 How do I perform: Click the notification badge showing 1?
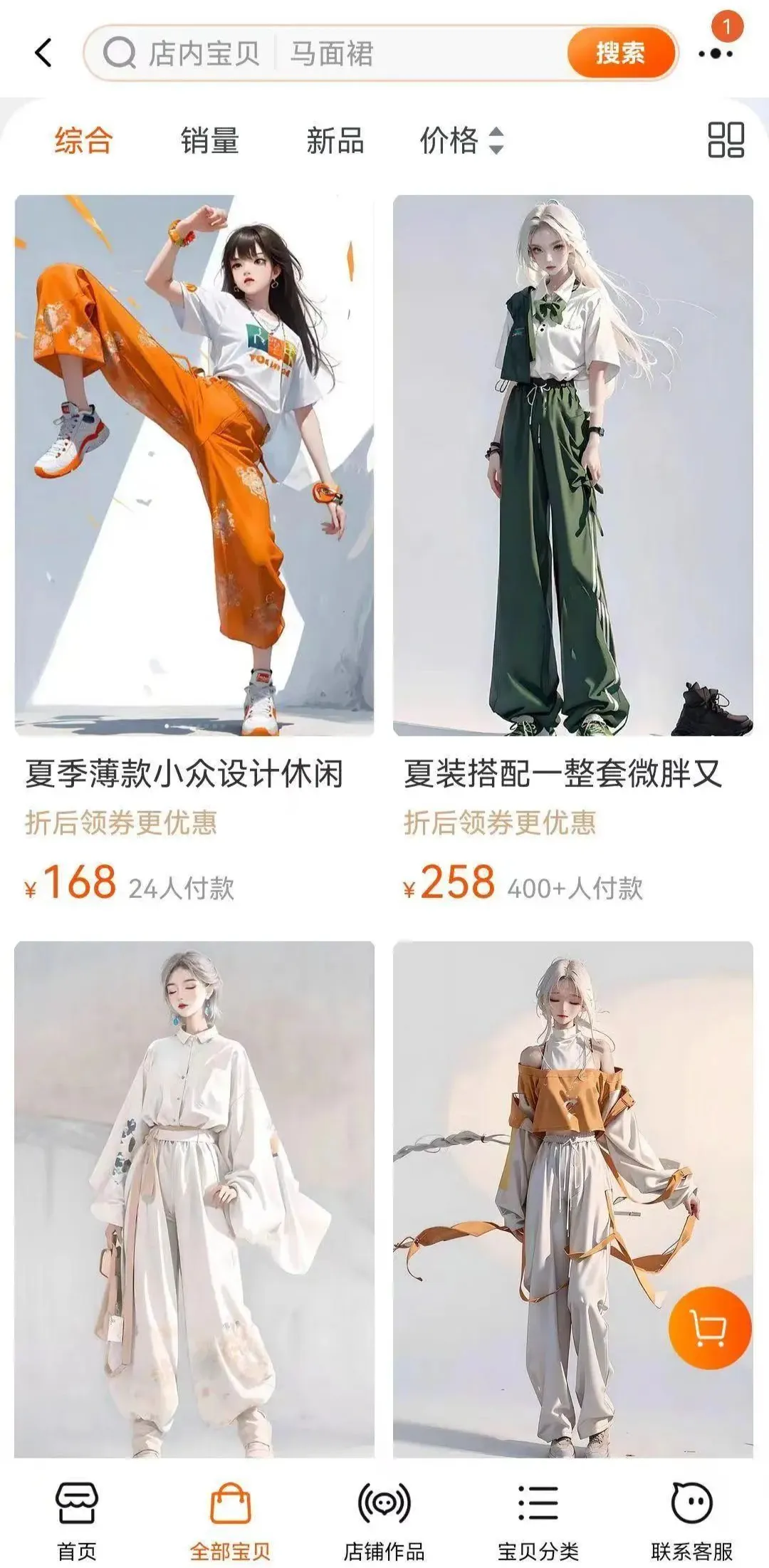(726, 25)
